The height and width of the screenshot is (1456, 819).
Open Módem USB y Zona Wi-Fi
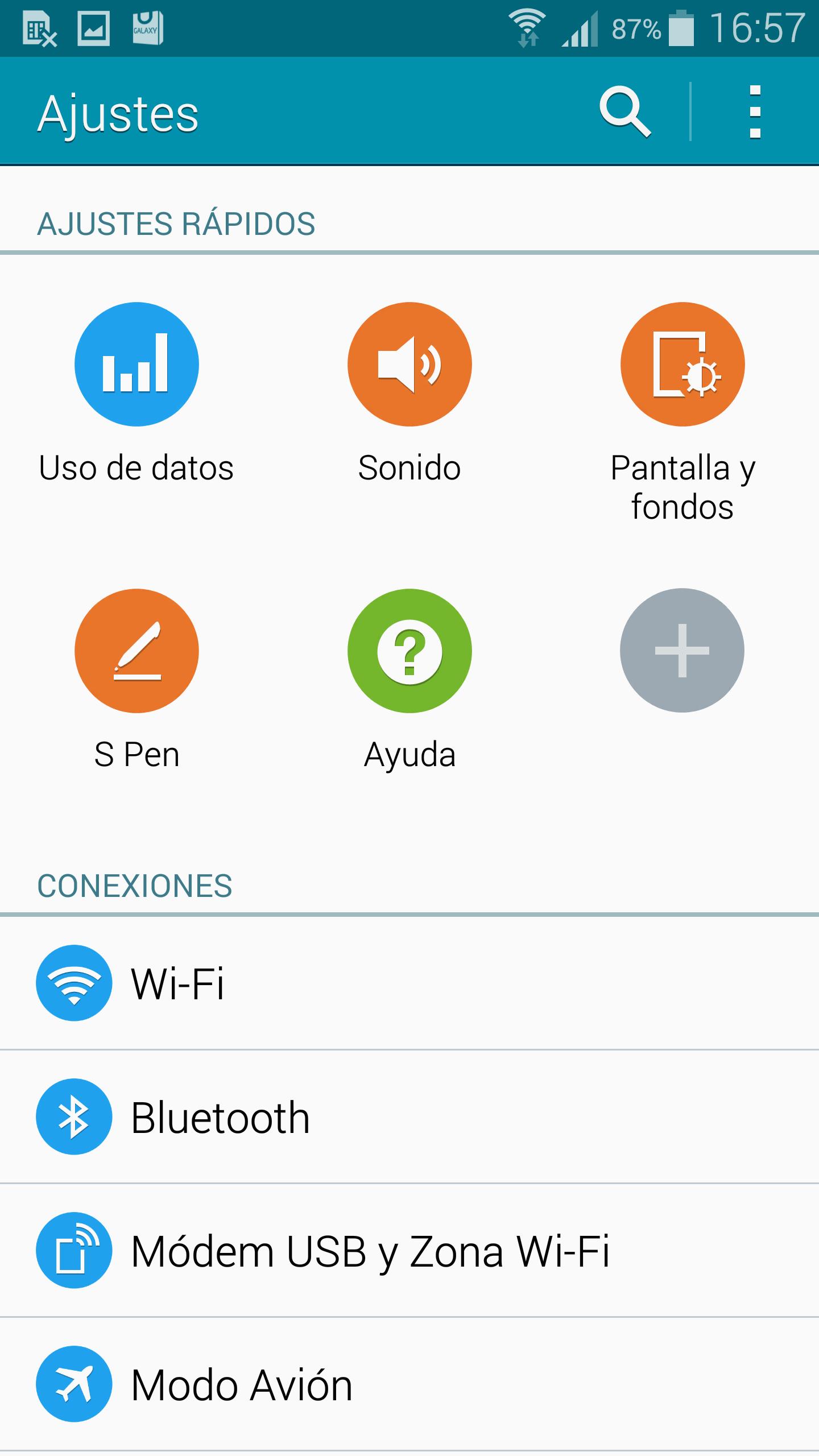(x=409, y=1251)
